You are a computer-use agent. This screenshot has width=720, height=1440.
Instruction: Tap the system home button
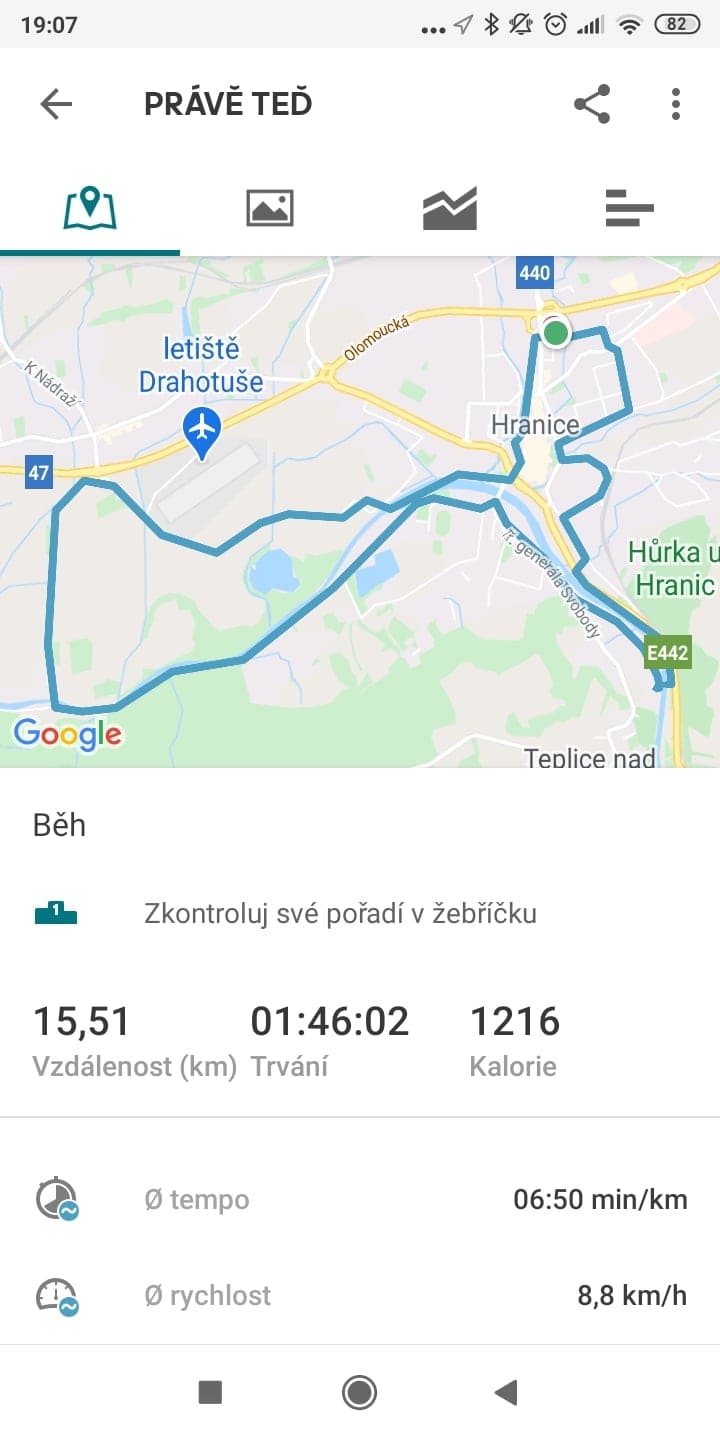click(x=359, y=1391)
